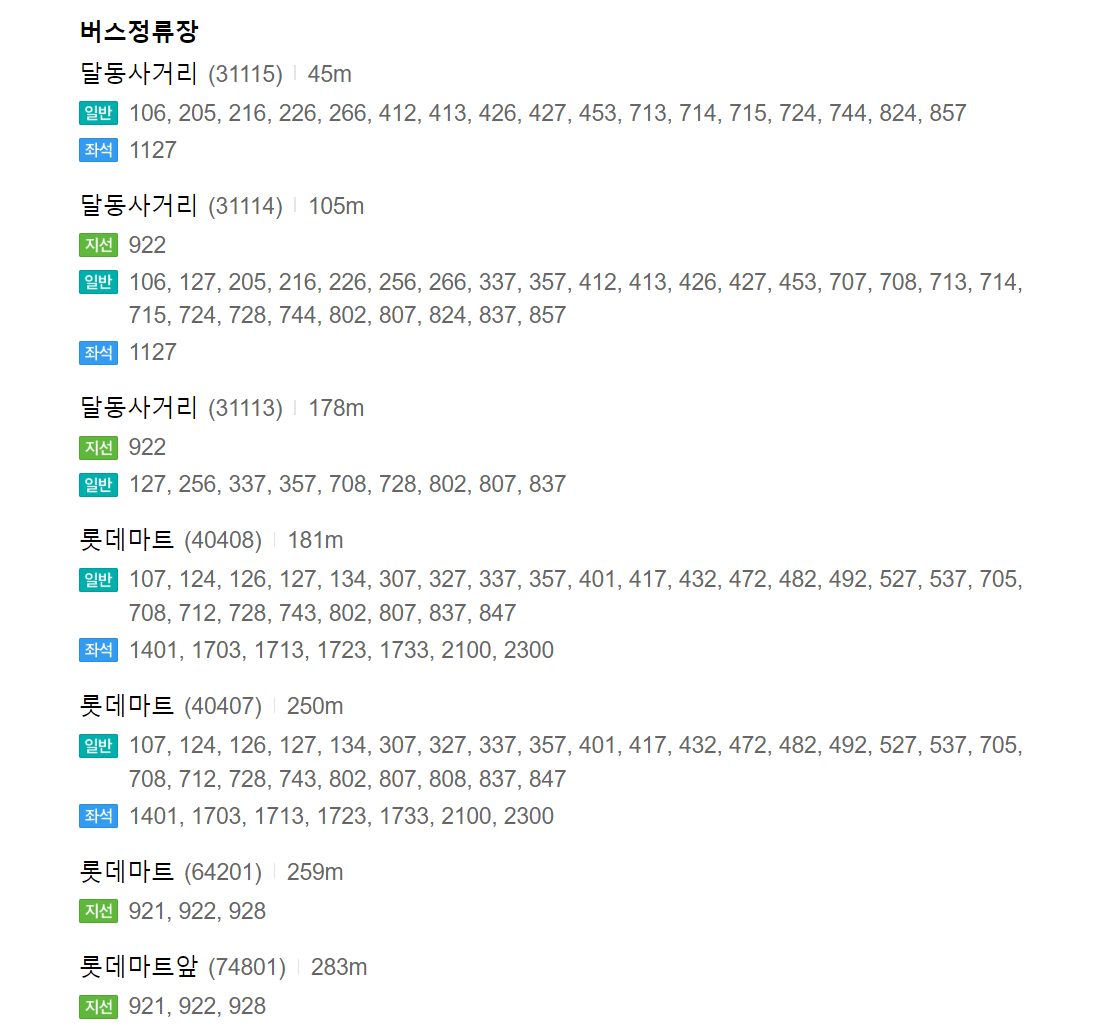View 롯데마트 stop 64201 details
The height and width of the screenshot is (1030, 1103).
(x=127, y=872)
